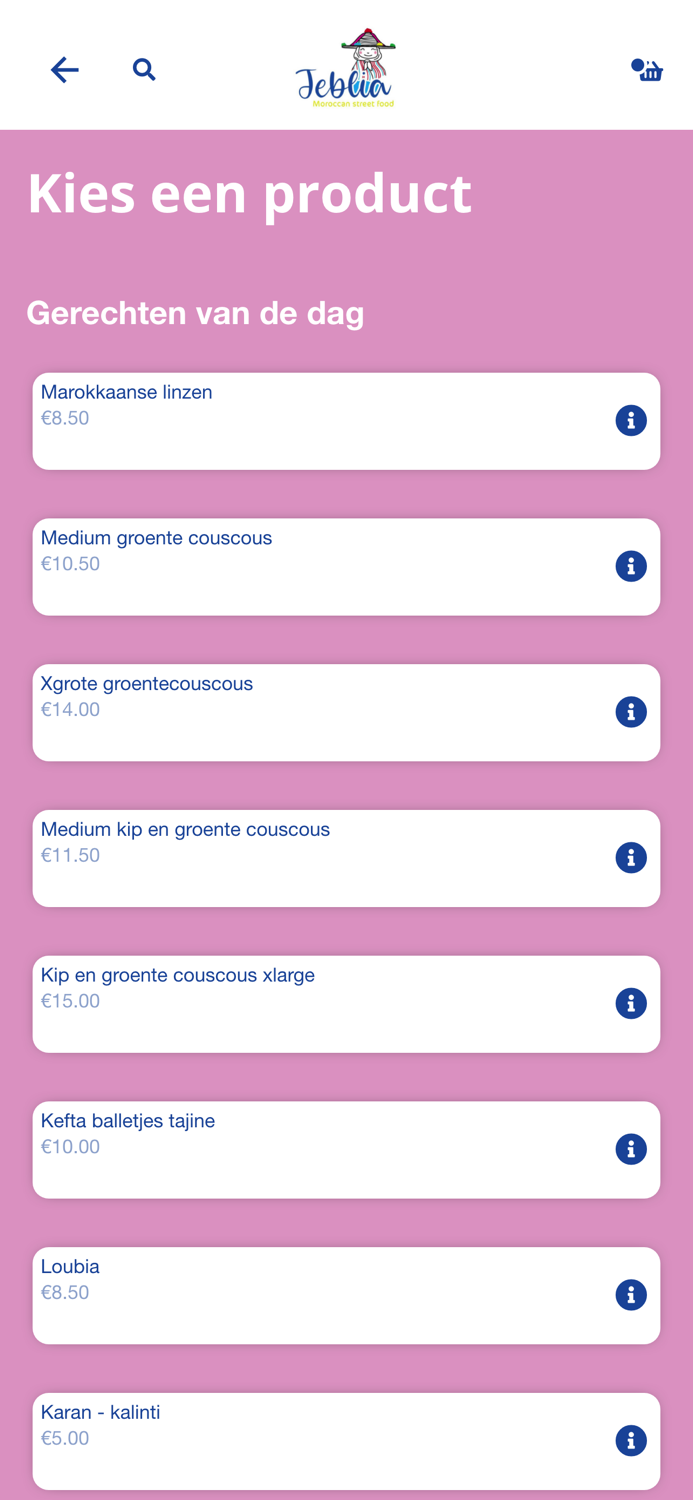Open Kefta balletjes tajine product
The width and height of the screenshot is (693, 1500).
(x=300, y=1150)
